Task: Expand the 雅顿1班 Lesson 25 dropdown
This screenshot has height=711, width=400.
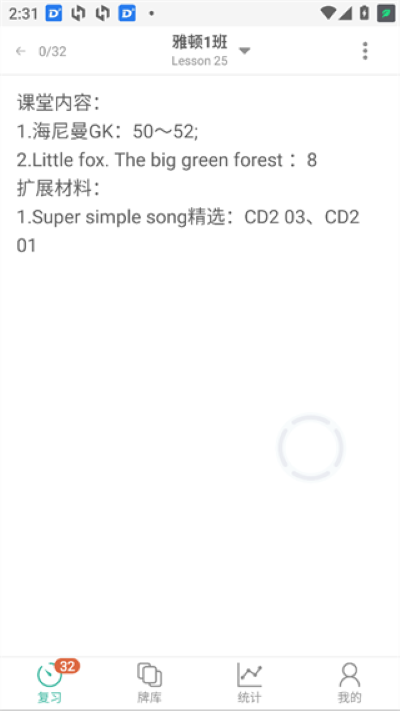Action: tap(244, 50)
